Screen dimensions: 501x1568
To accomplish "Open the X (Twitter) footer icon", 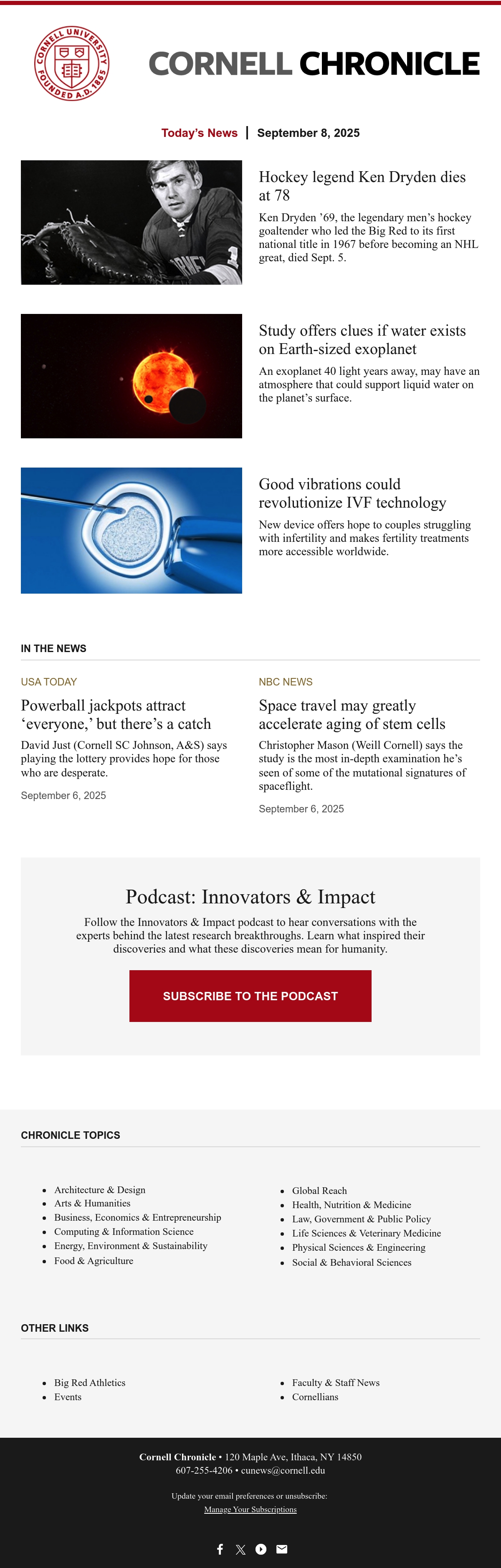I will coord(240,1550).
